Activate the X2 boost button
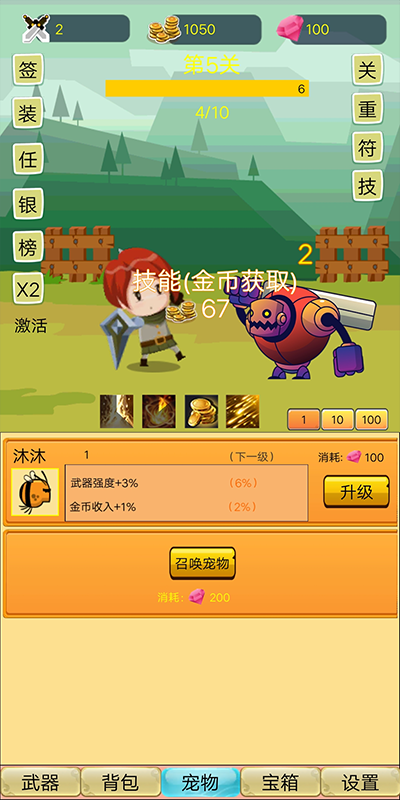This screenshot has width=400, height=800. tap(28, 289)
